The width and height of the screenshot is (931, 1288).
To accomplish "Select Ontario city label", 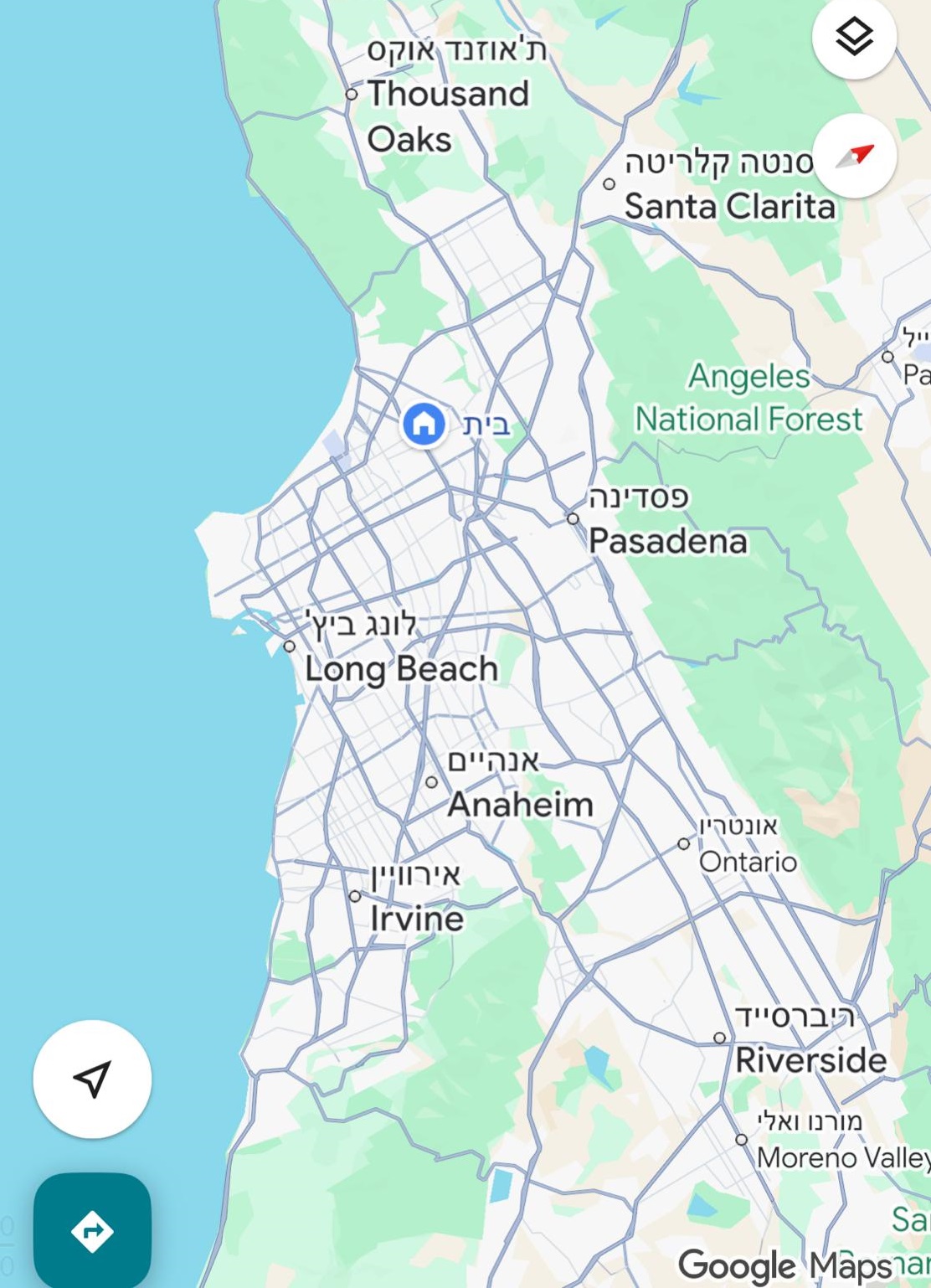I will 748,861.
